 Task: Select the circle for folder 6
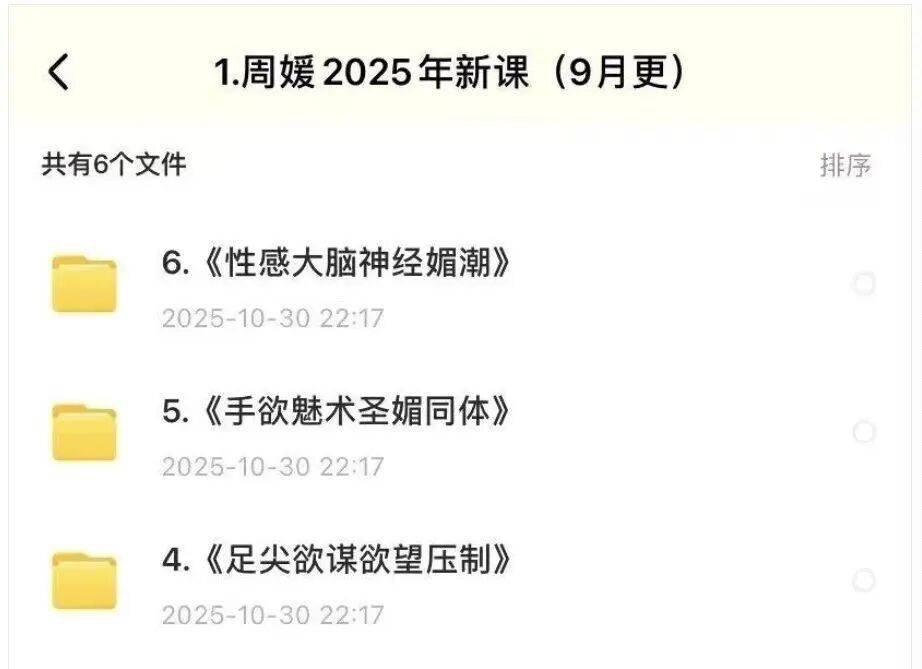pyautogui.click(x=864, y=285)
